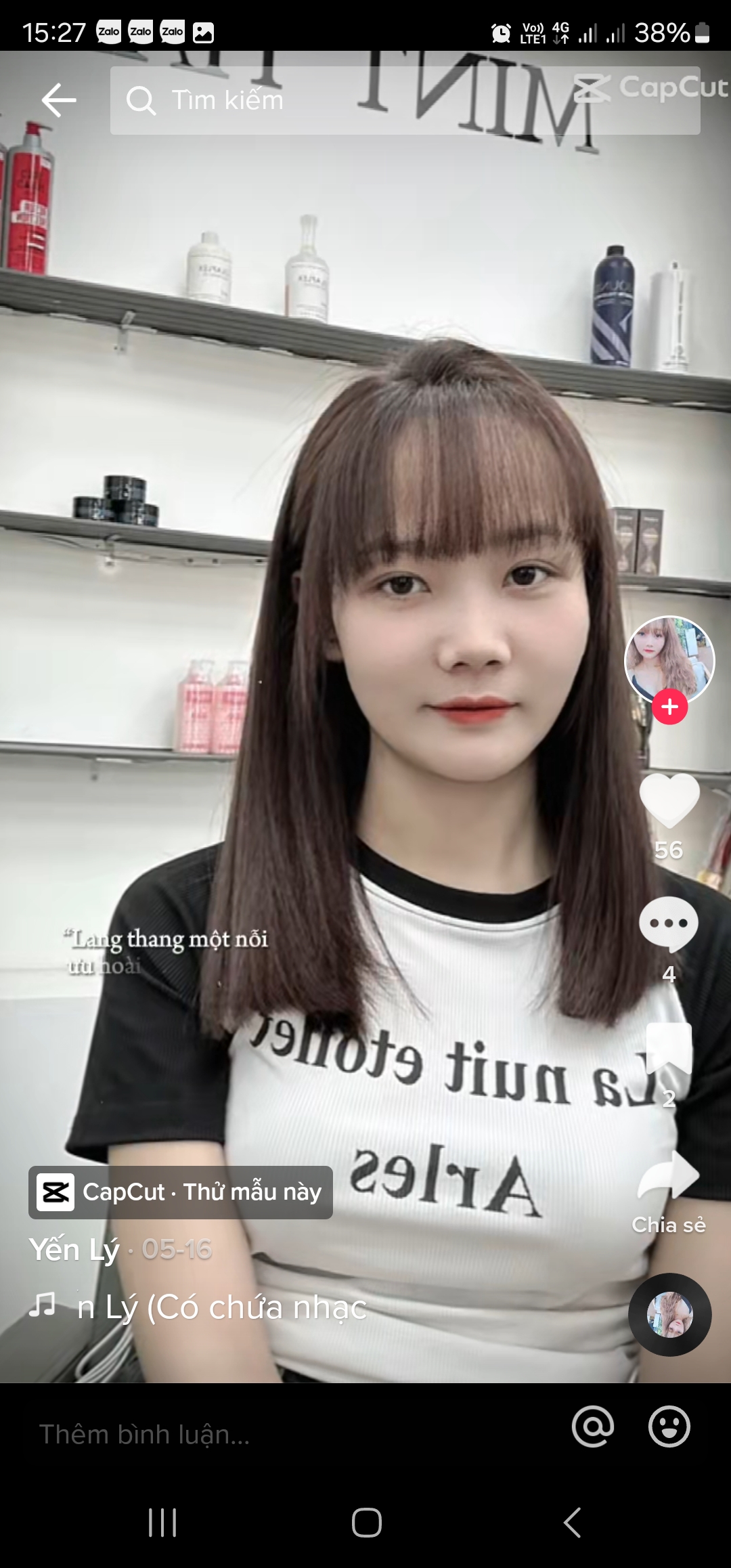The width and height of the screenshot is (731, 1568).
Task: Open Yến Lý's username link
Action: [x=74, y=1249]
